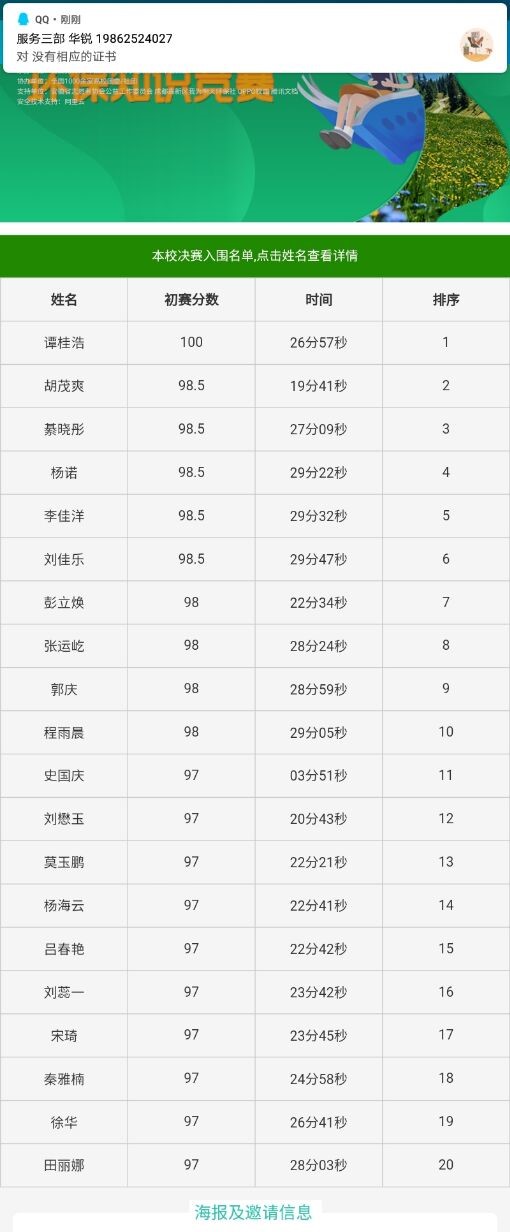Open 杨海云's details

pyautogui.click(x=64, y=905)
